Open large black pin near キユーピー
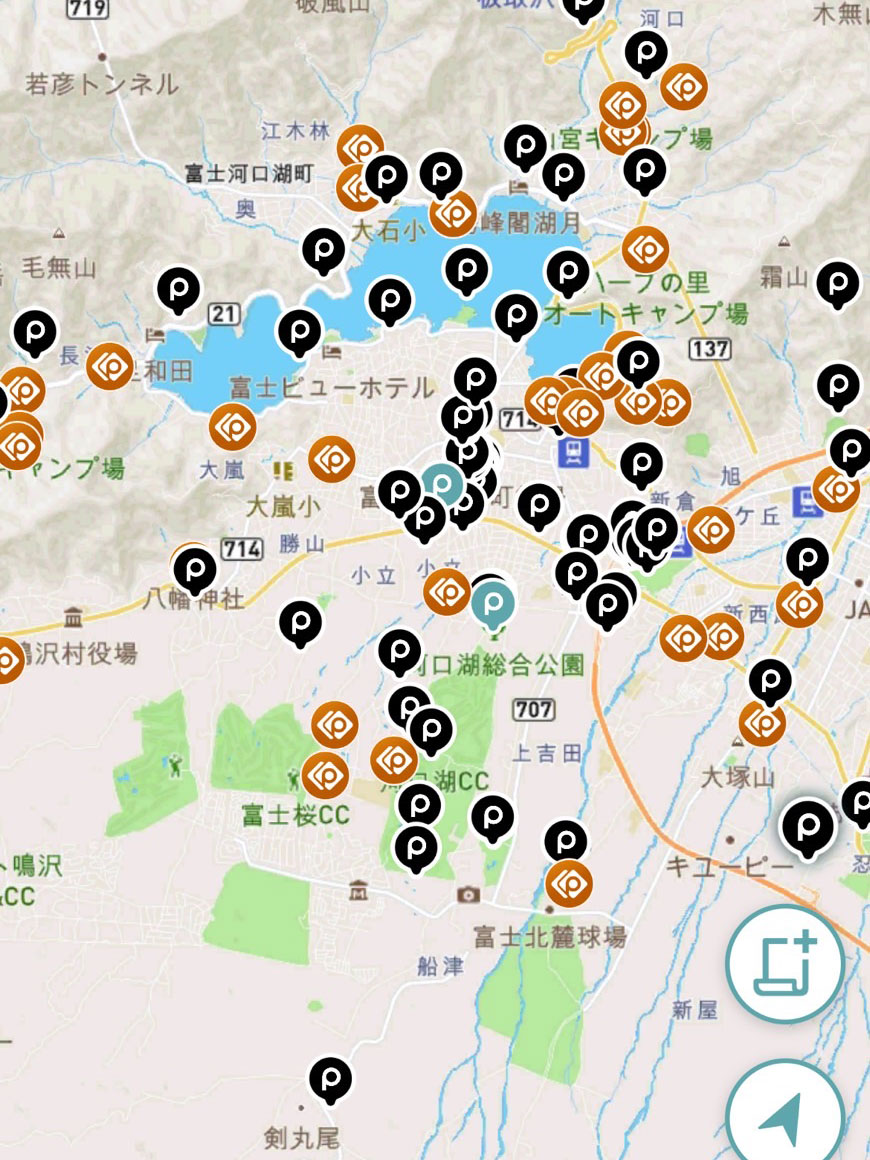Image resolution: width=870 pixels, height=1160 pixels. [808, 826]
